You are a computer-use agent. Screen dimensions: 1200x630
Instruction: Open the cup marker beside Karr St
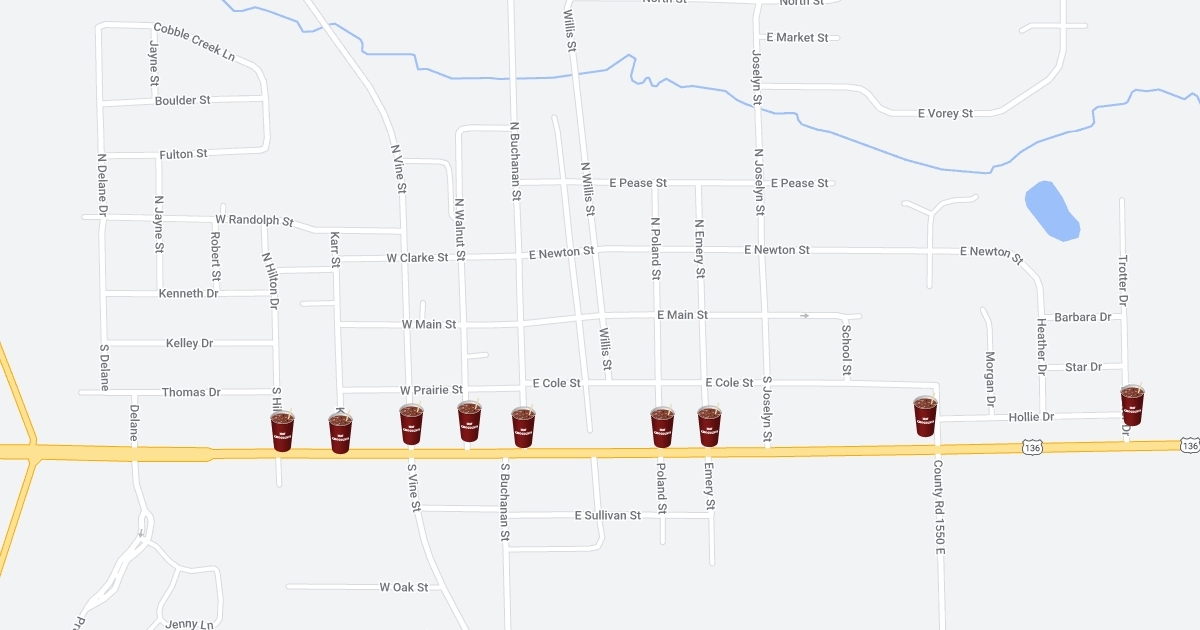tap(340, 433)
